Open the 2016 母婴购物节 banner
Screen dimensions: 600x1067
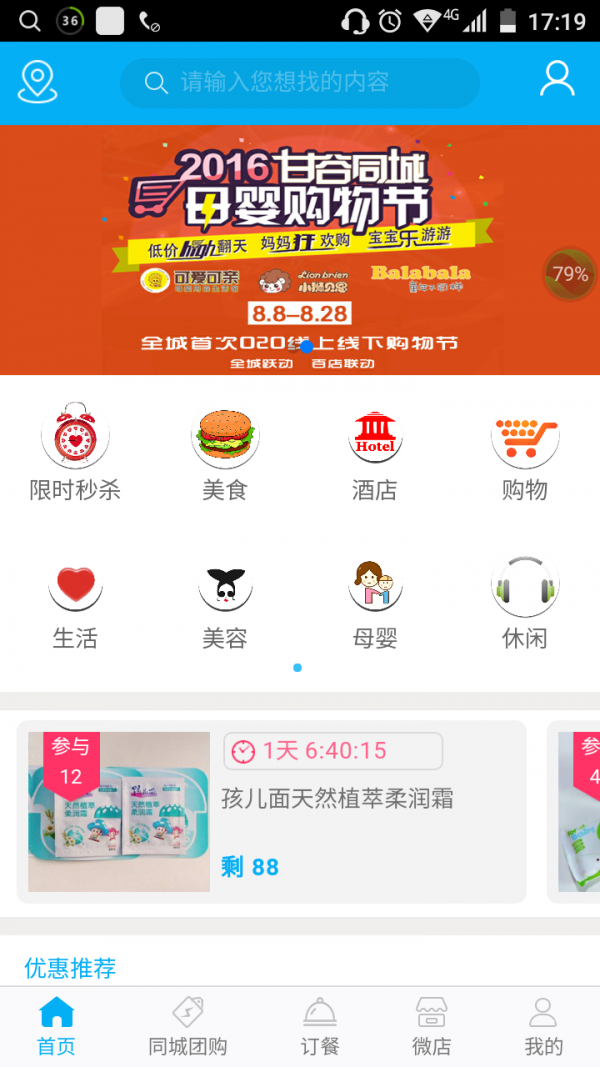click(300, 250)
